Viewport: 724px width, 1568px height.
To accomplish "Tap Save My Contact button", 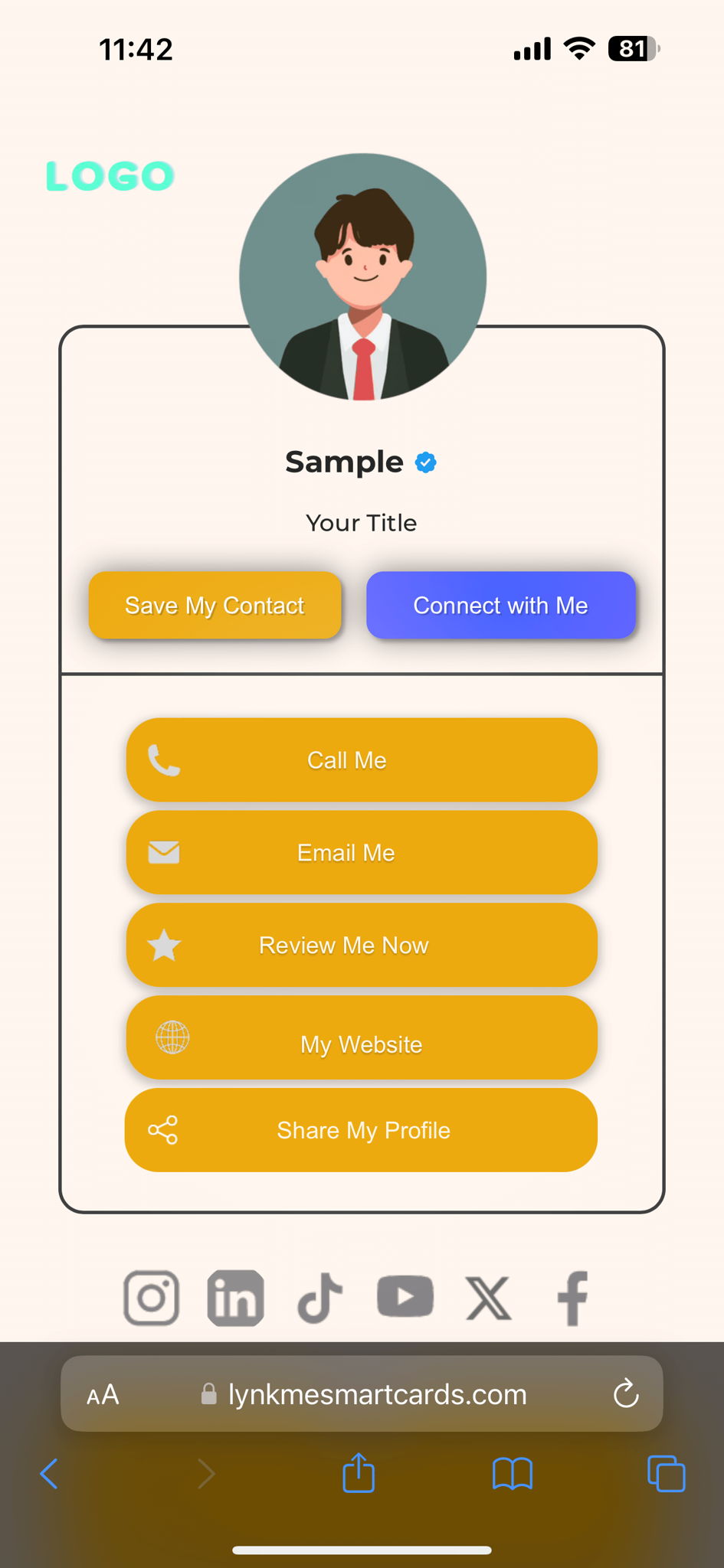I will tap(215, 605).
